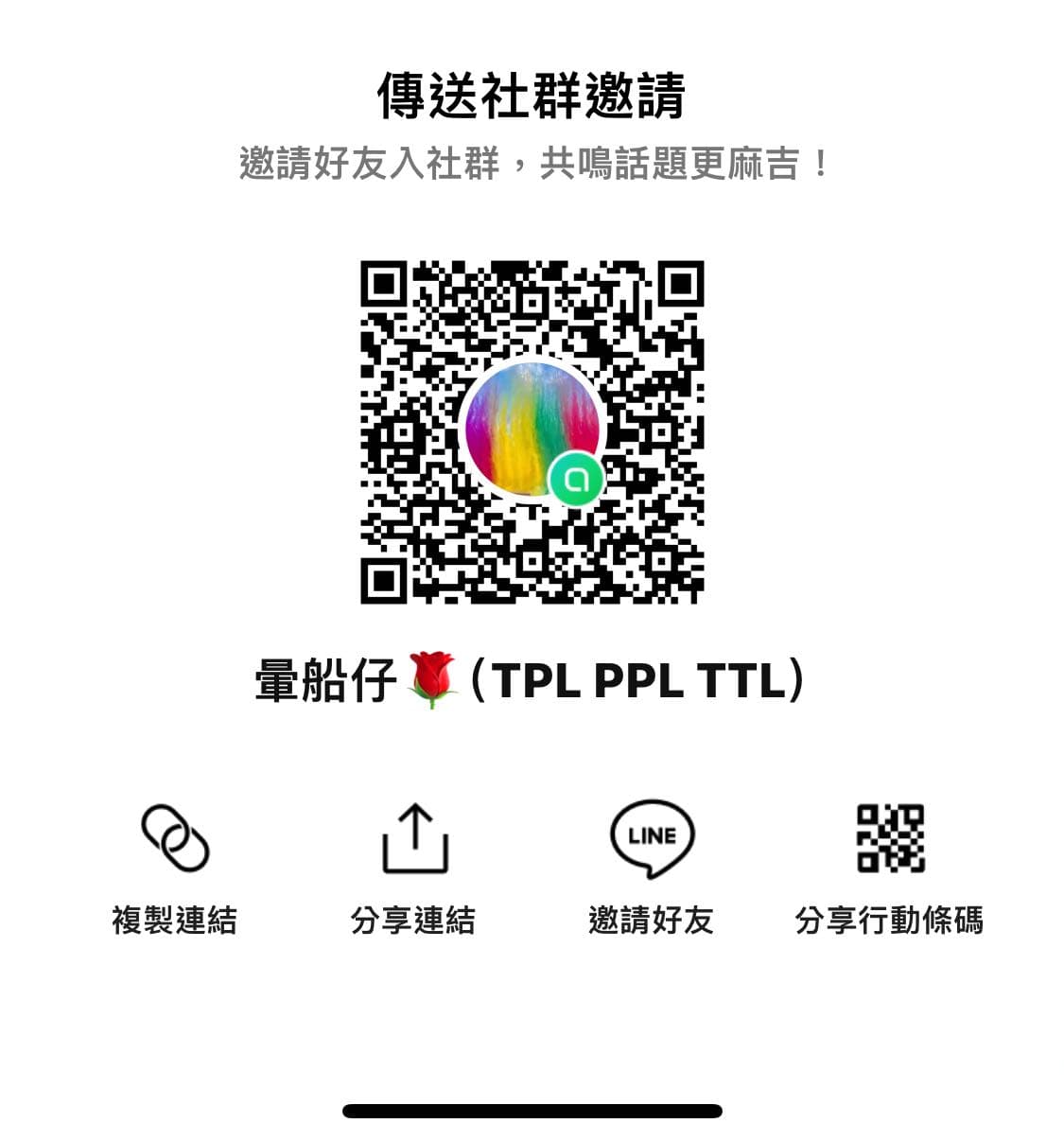Tap 邀請好友 to invite friends via LINE
Image resolution: width=1064 pixels, height=1141 pixels.
tap(652, 917)
